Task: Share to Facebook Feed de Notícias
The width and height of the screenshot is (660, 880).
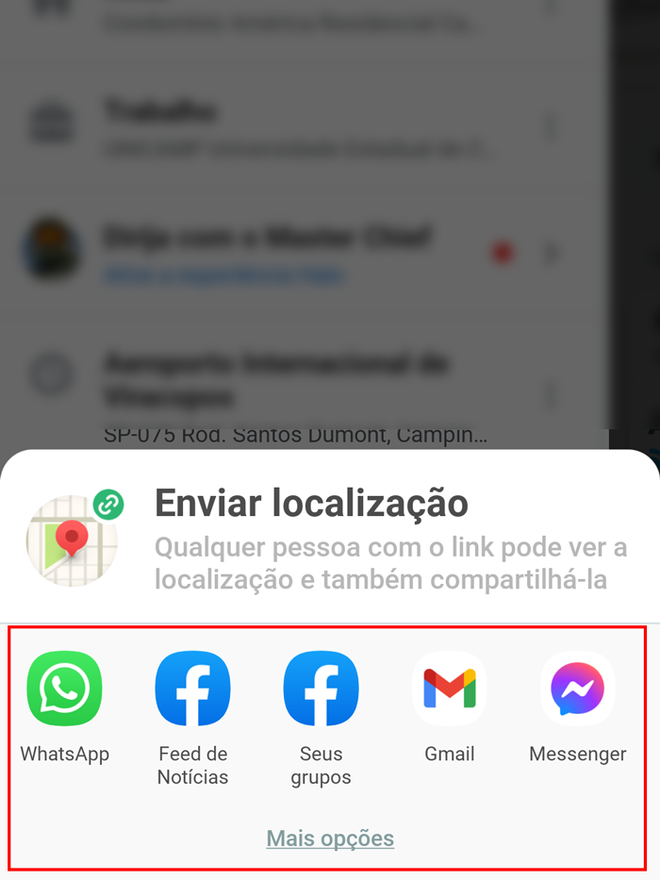Action: (x=192, y=688)
